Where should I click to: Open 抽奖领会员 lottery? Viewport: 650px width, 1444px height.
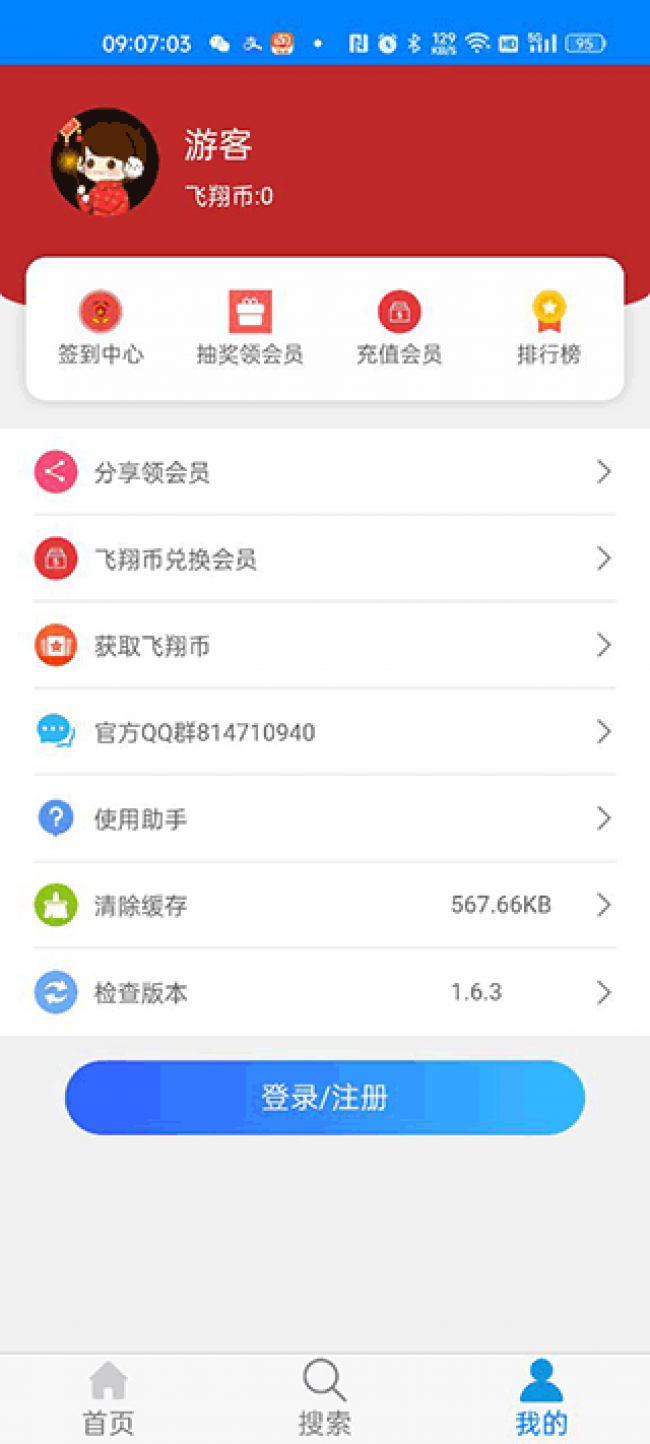tap(249, 328)
